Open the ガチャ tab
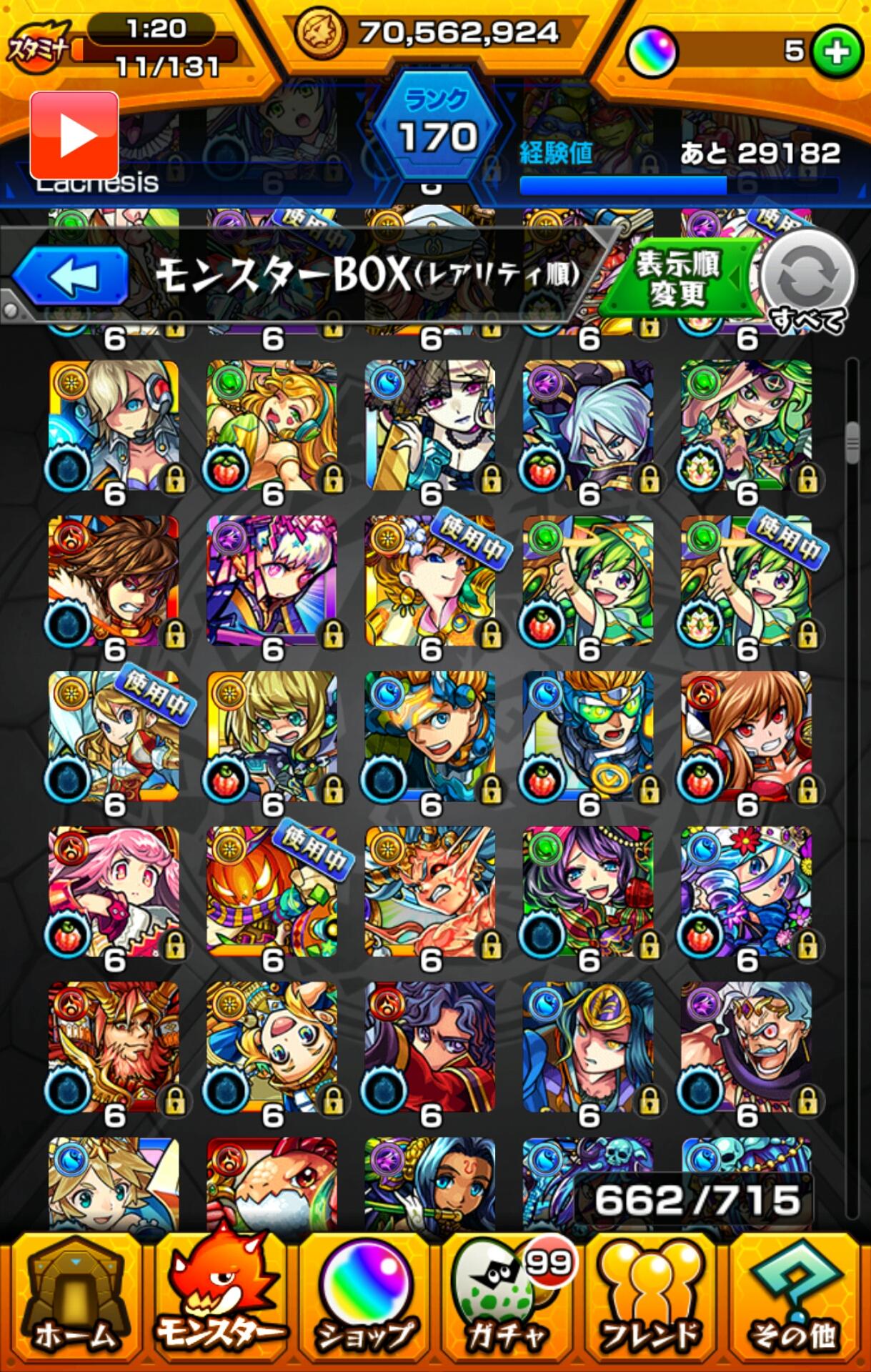This screenshot has width=871, height=1372. [x=509, y=1301]
